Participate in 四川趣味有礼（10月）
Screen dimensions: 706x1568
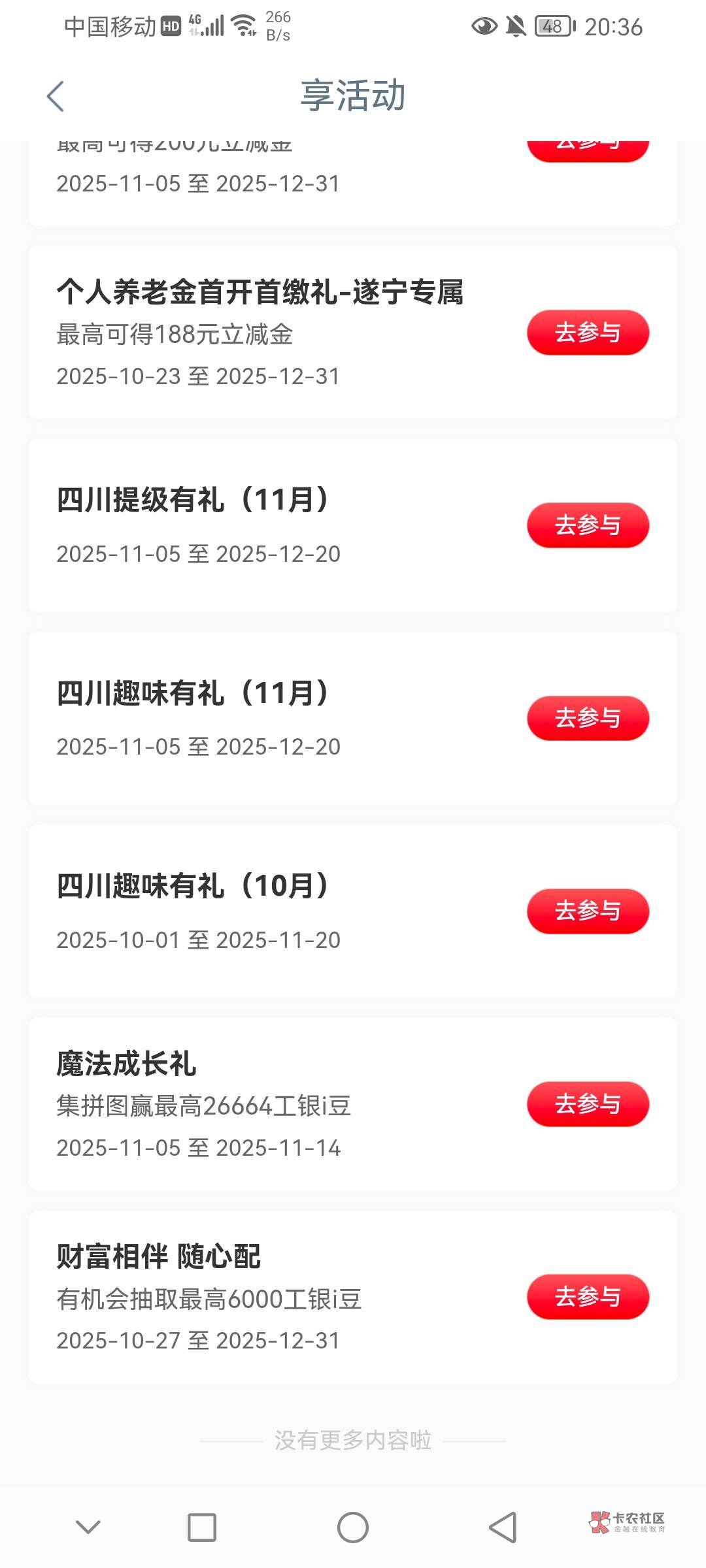point(588,911)
